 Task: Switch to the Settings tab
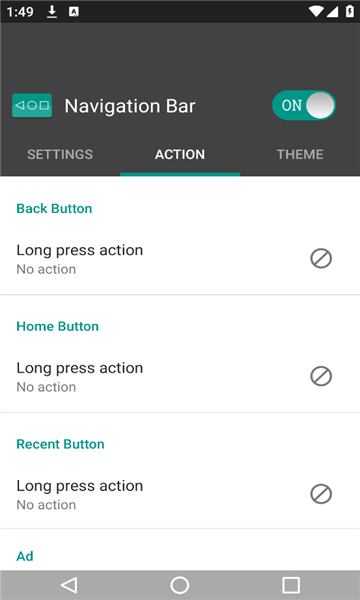[60, 154]
